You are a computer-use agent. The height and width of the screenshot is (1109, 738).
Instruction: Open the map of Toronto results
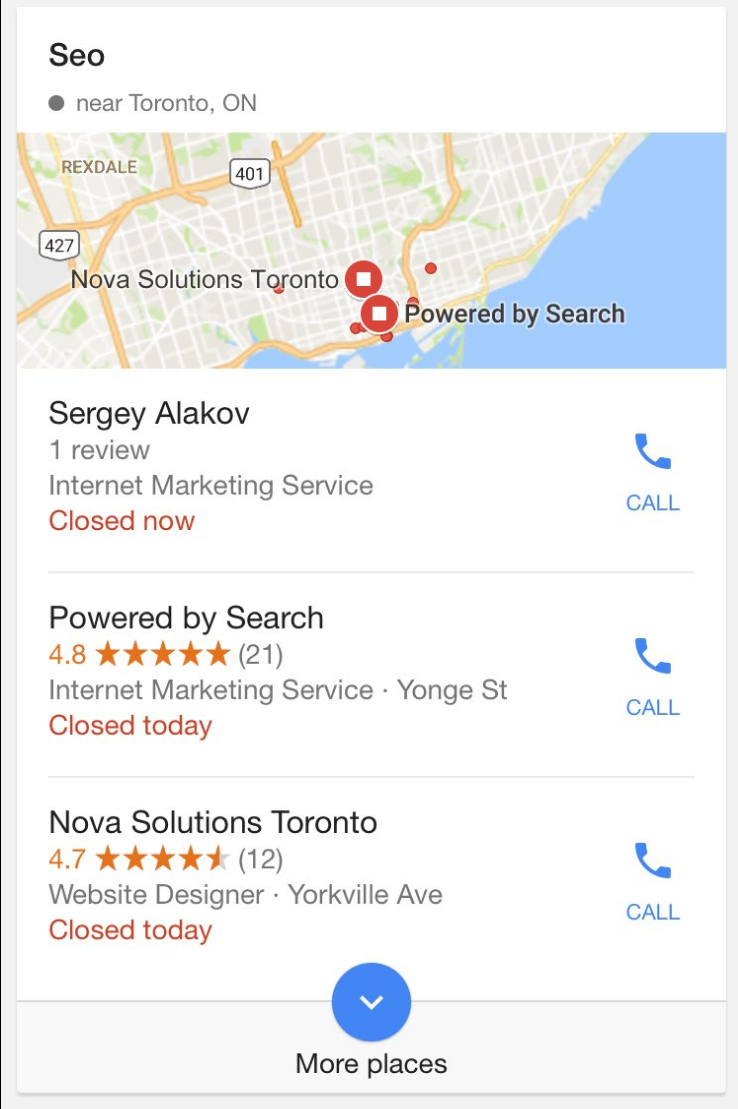coord(371,250)
